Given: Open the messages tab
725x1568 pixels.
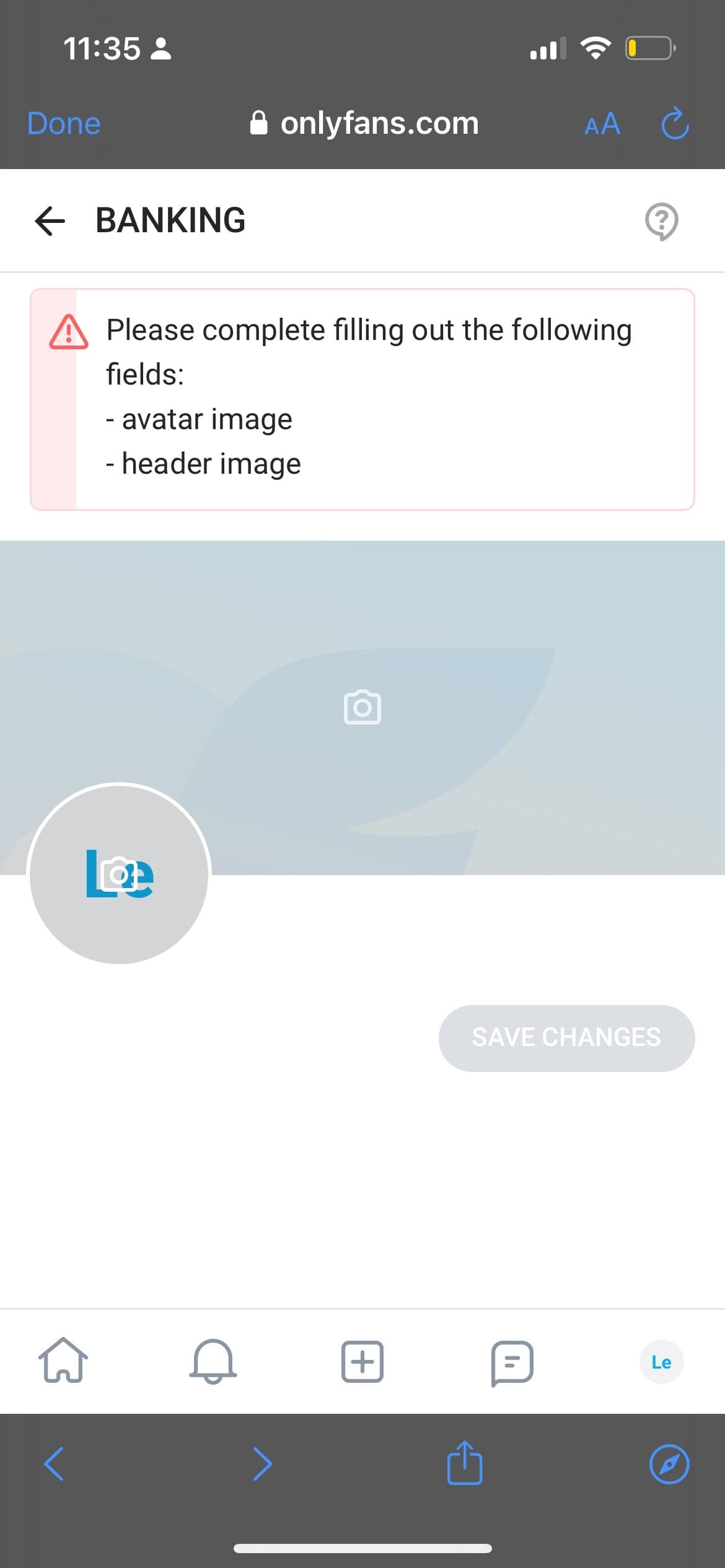Looking at the screenshot, I should [512, 1361].
